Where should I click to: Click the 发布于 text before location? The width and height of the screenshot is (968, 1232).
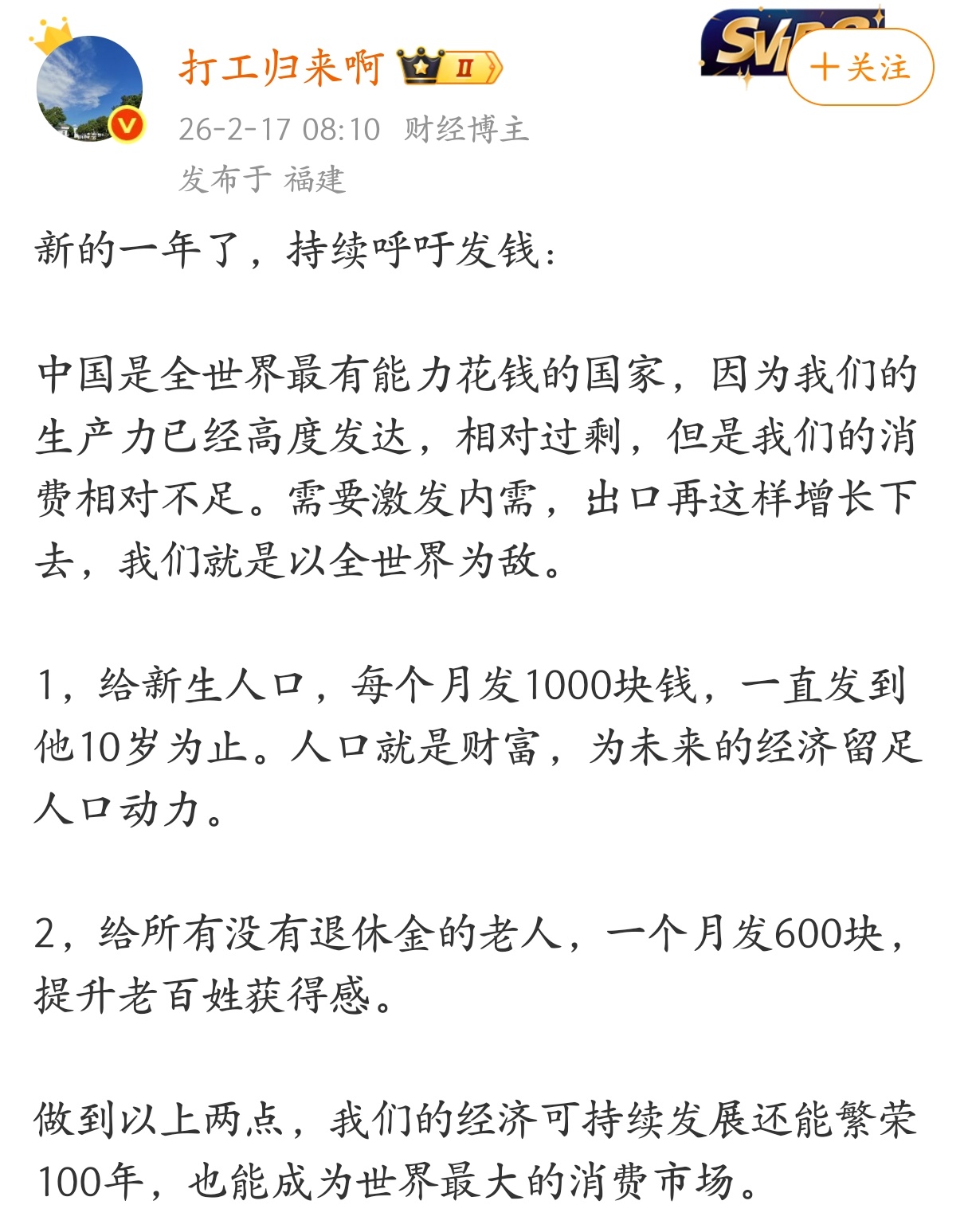[x=224, y=180]
